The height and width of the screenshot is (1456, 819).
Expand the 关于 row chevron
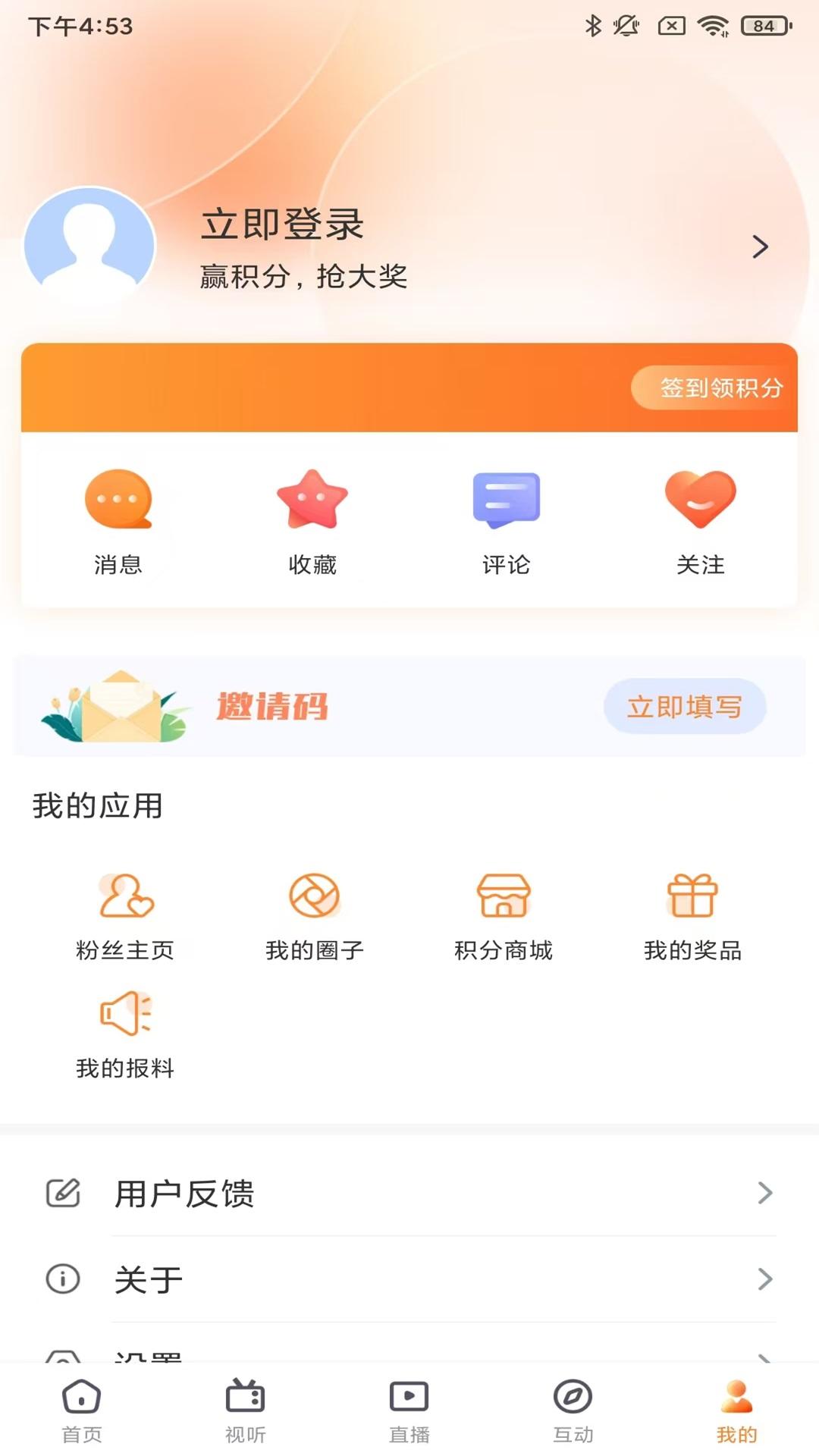764,1280
